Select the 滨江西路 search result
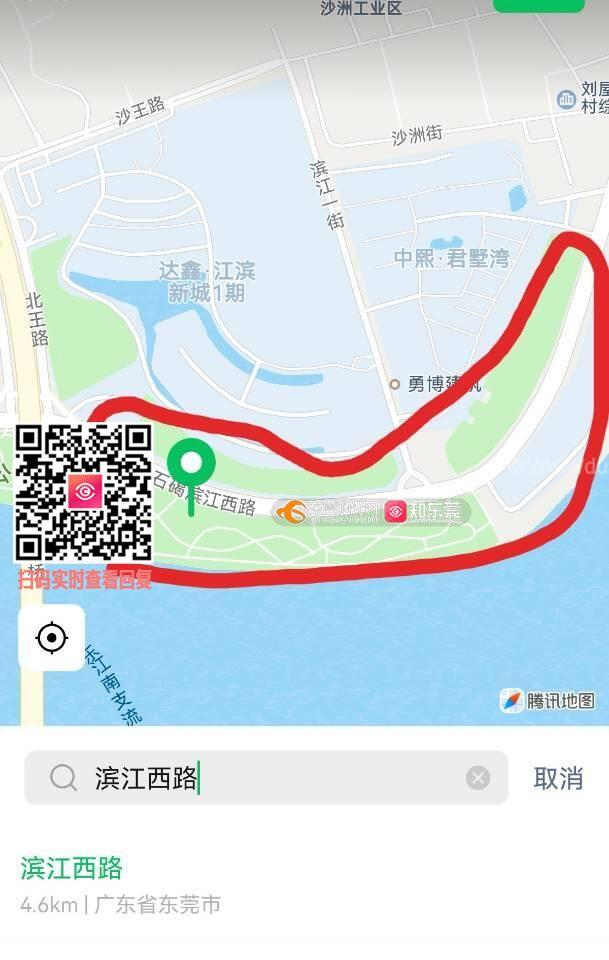 tap(120, 884)
